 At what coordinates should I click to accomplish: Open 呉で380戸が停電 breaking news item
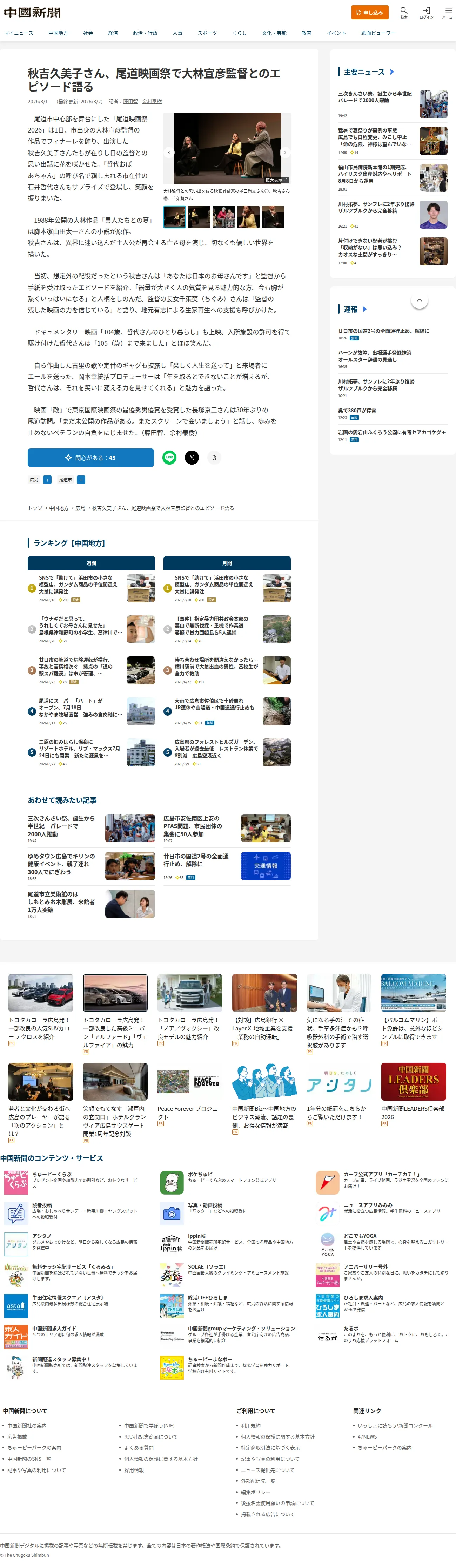[357, 410]
